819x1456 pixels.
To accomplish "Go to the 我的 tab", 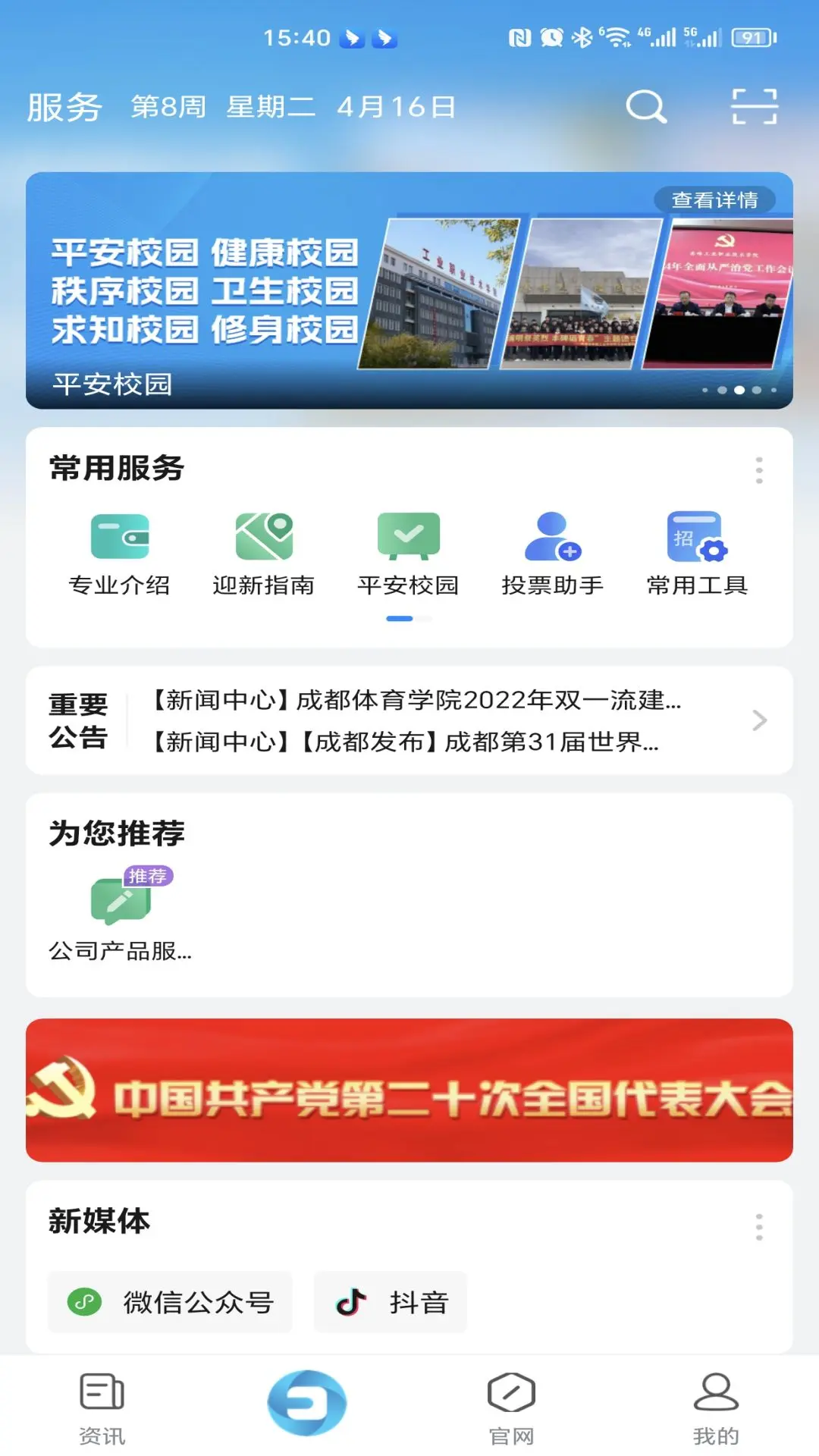I will [x=716, y=1407].
